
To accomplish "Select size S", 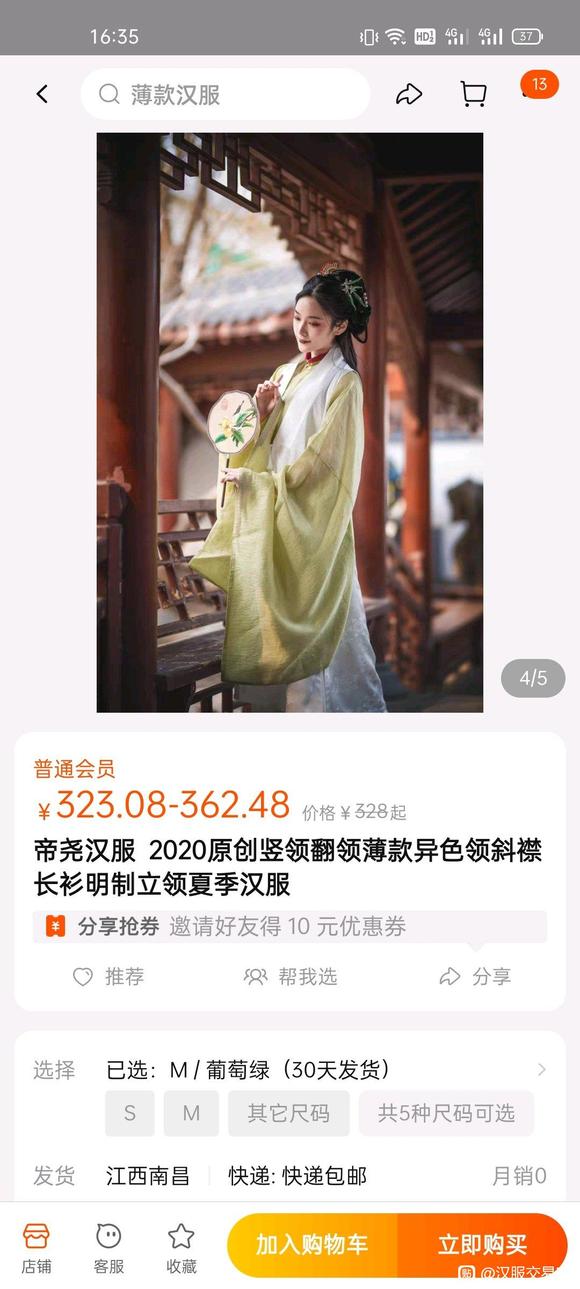I will pyautogui.click(x=130, y=1113).
